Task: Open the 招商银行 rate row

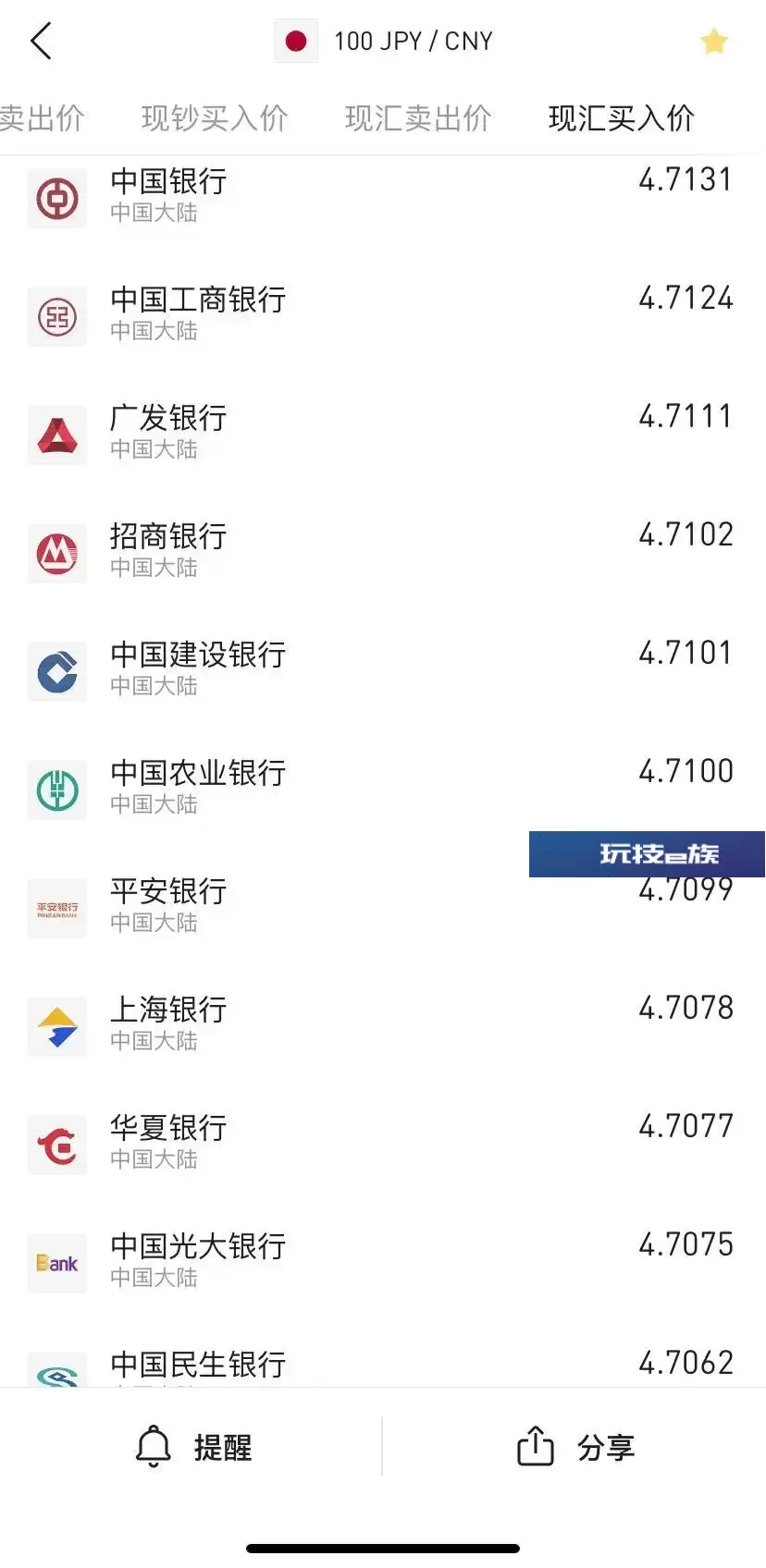Action: click(383, 553)
